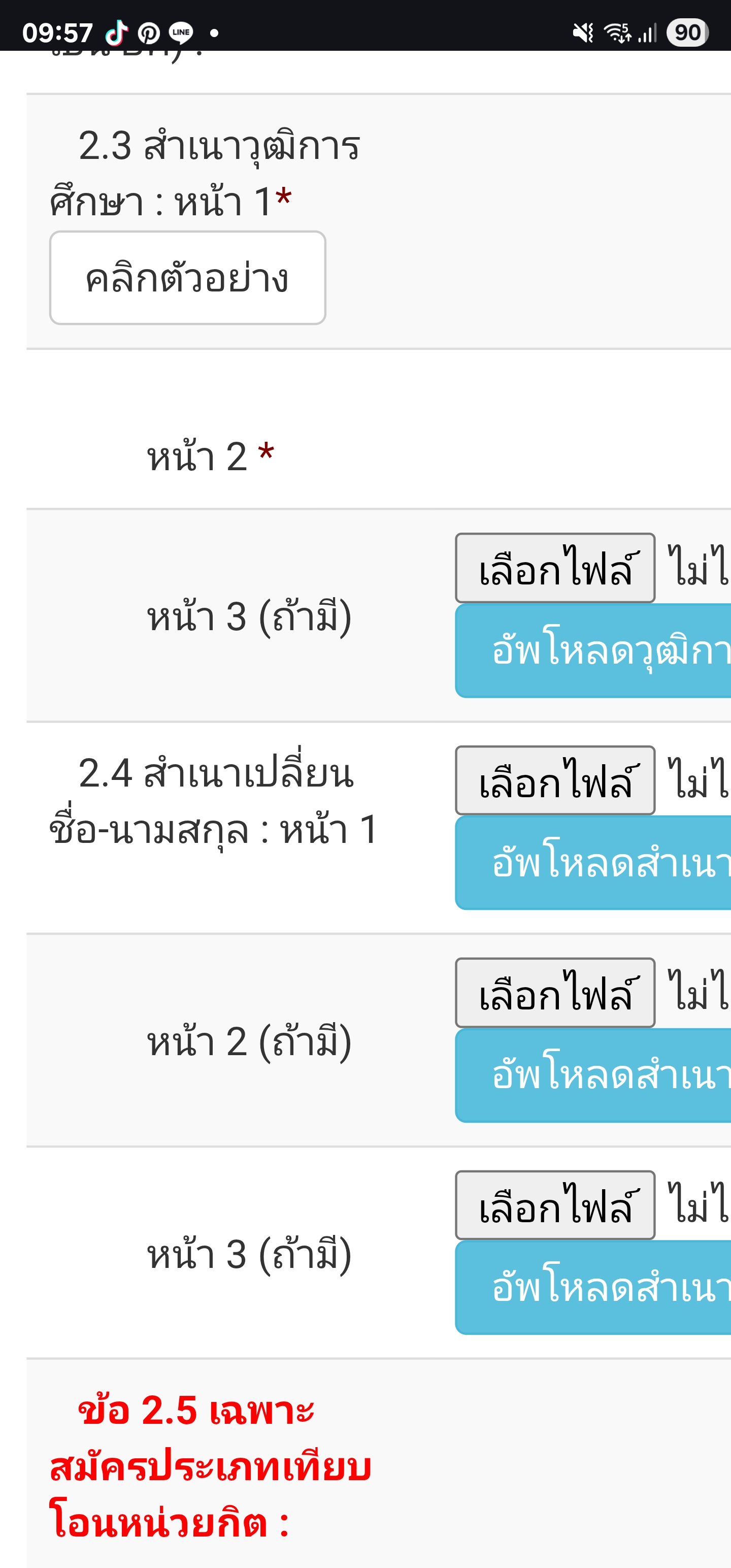Tap อัพโหลดสำเนา button for name-change หน้า 2
Screen dimensions: 731x1568
click(x=593, y=1075)
